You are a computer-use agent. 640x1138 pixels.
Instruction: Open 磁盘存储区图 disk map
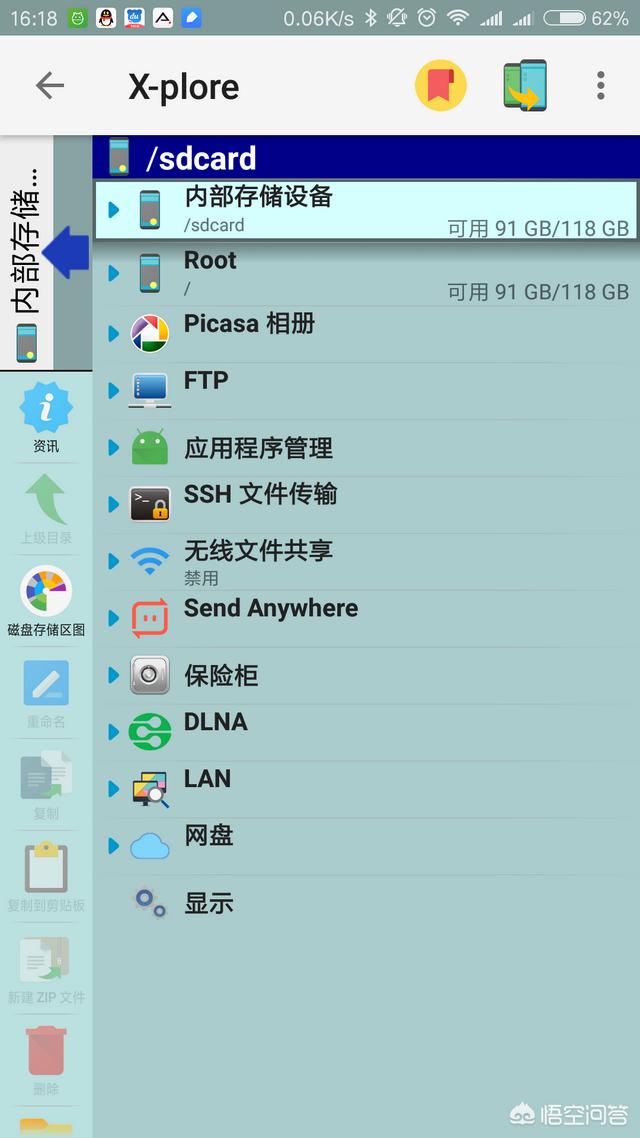click(x=46, y=601)
